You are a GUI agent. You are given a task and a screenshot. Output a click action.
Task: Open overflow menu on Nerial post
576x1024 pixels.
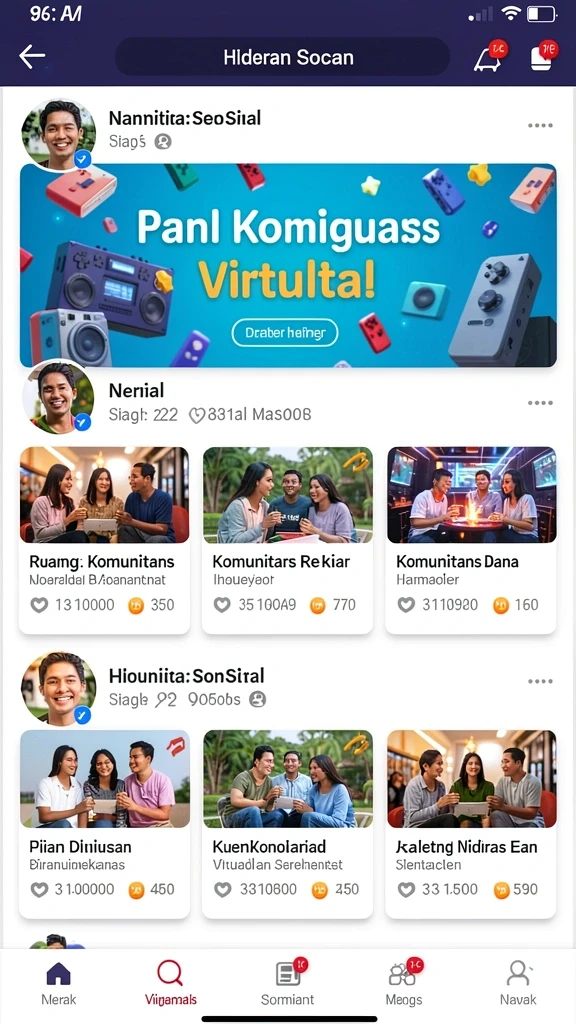click(x=540, y=403)
